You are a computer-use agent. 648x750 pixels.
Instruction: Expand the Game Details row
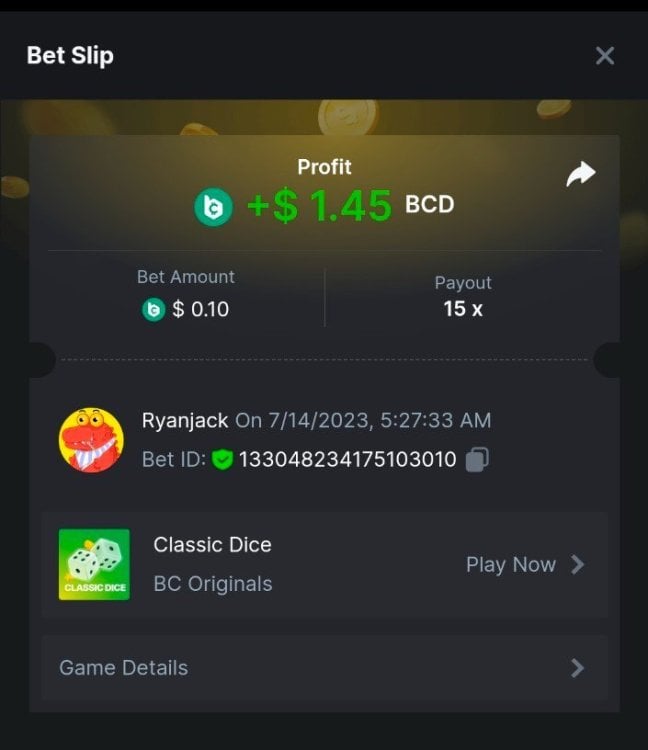click(x=324, y=668)
